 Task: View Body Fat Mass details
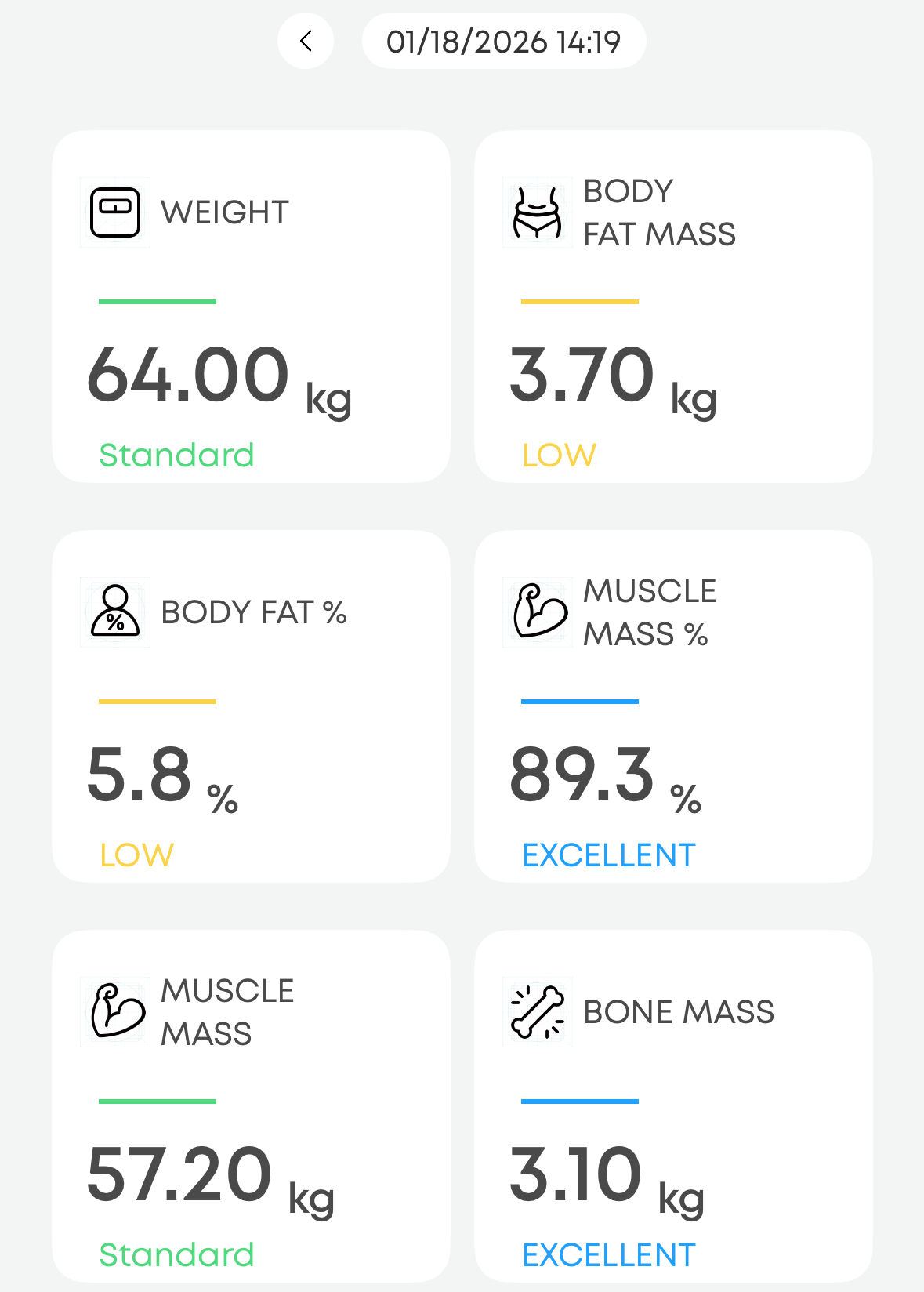click(x=673, y=307)
